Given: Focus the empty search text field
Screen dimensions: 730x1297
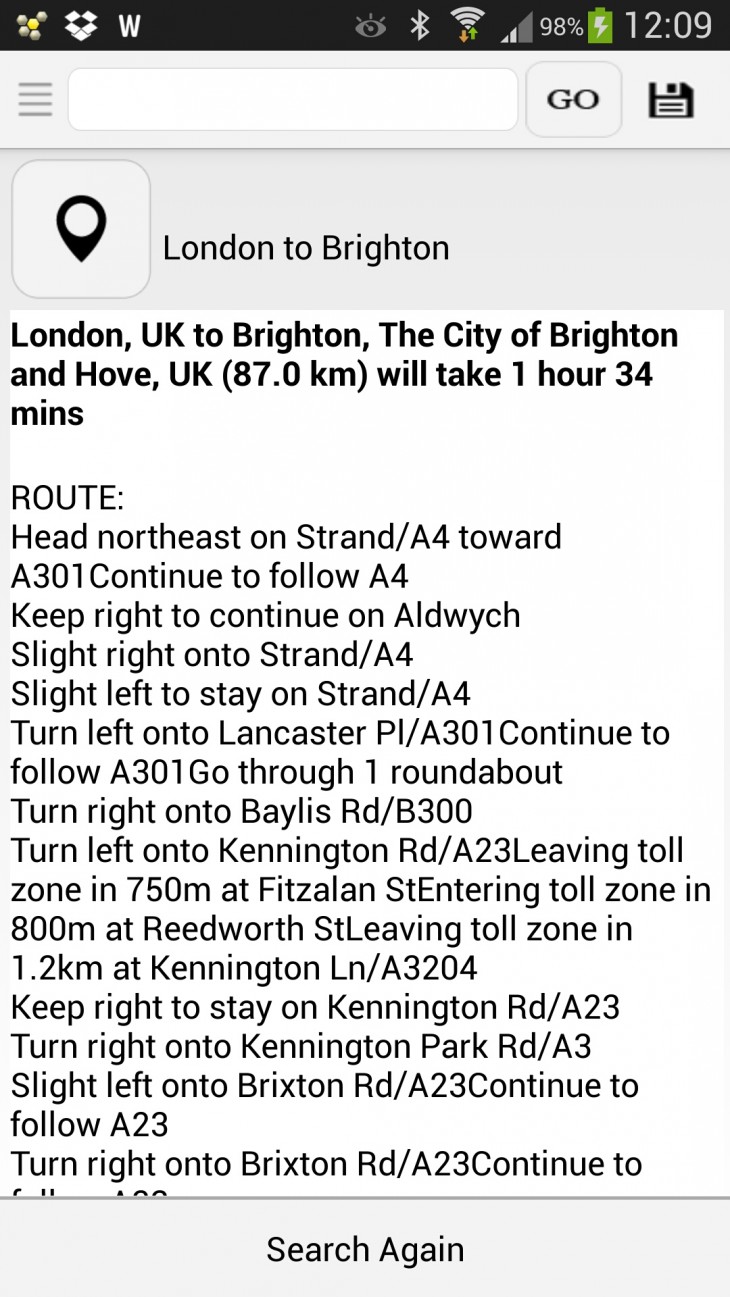Looking at the screenshot, I should pyautogui.click(x=292, y=99).
